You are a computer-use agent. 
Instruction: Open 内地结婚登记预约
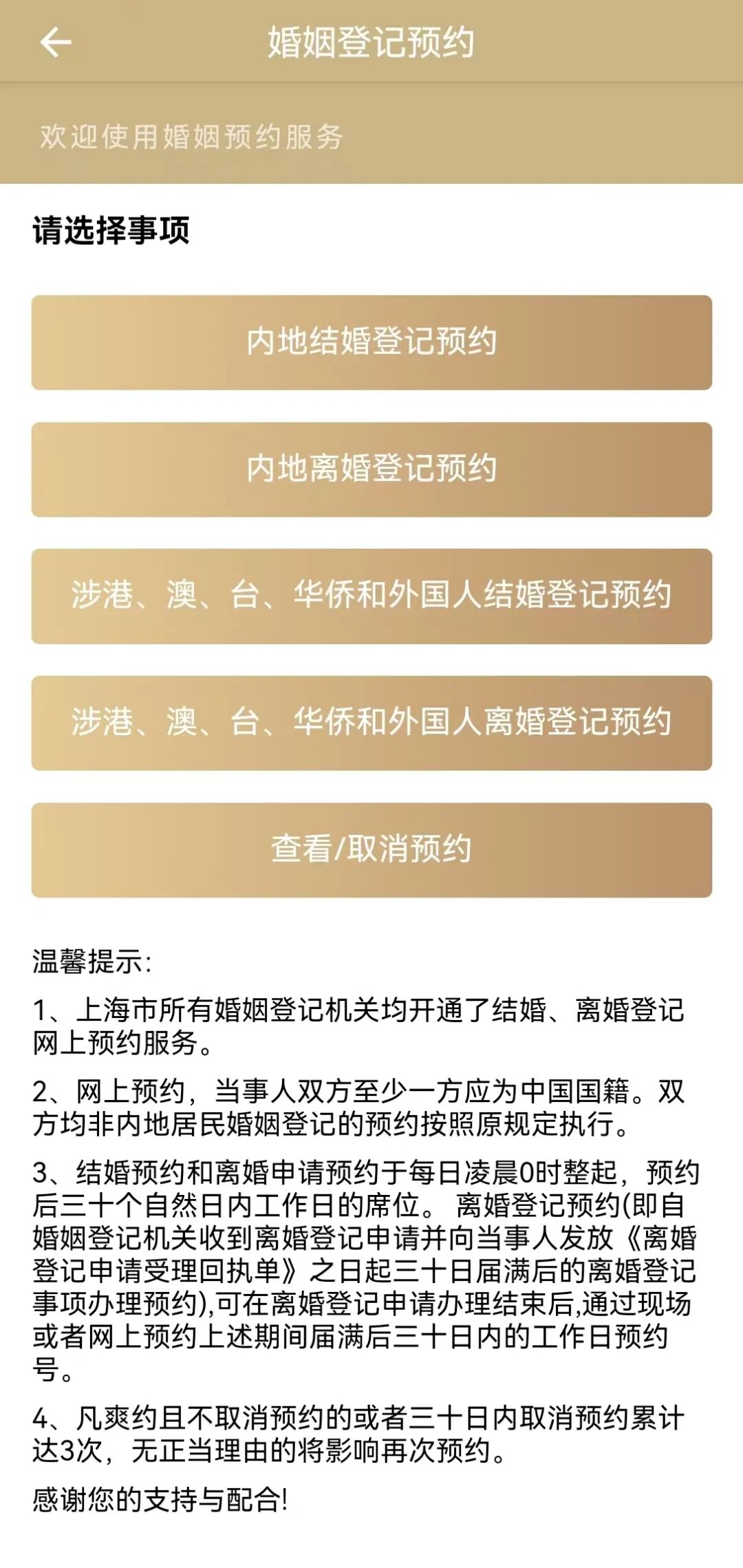click(x=371, y=342)
